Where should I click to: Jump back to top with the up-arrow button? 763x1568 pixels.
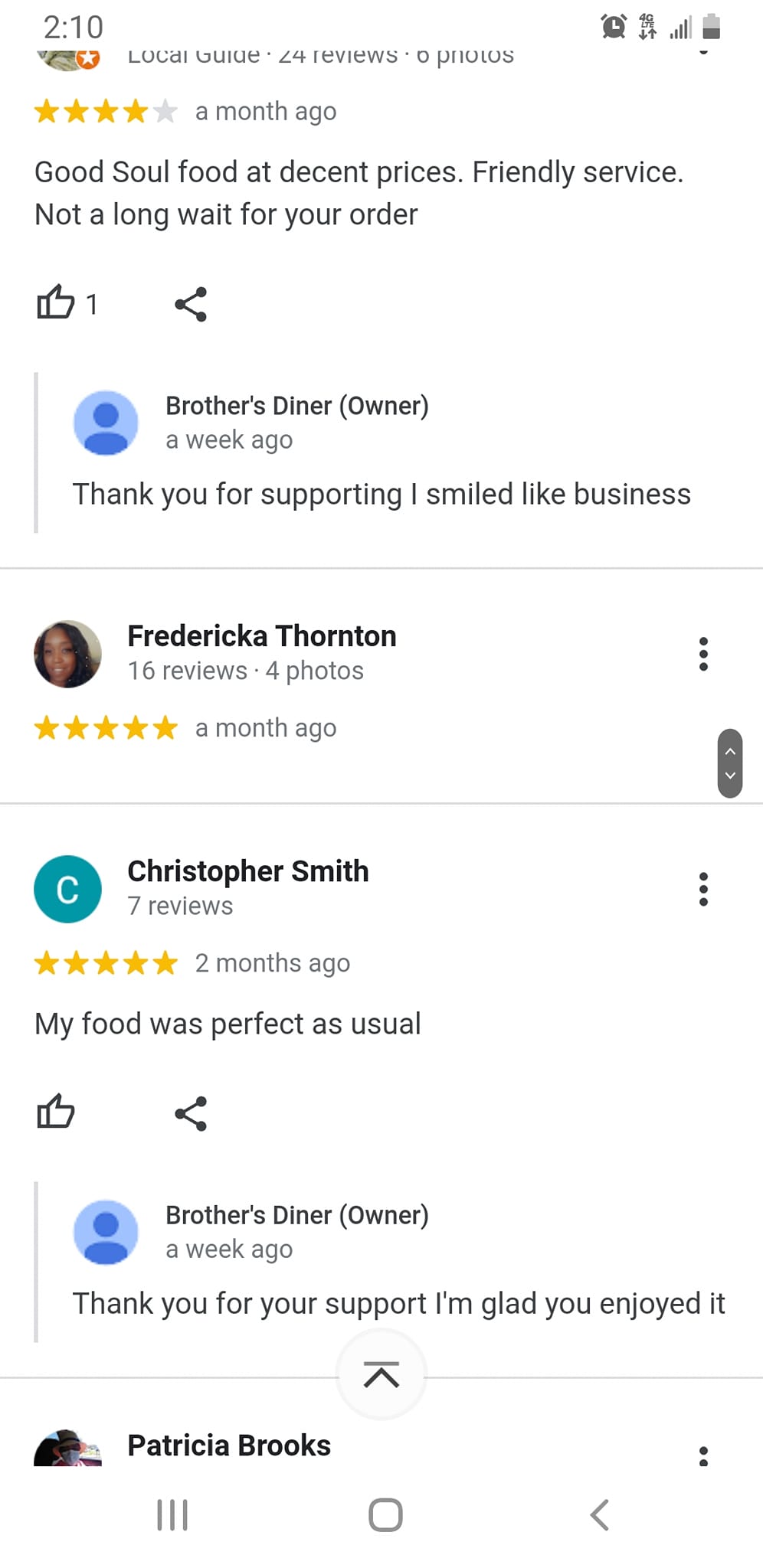[x=381, y=1374]
